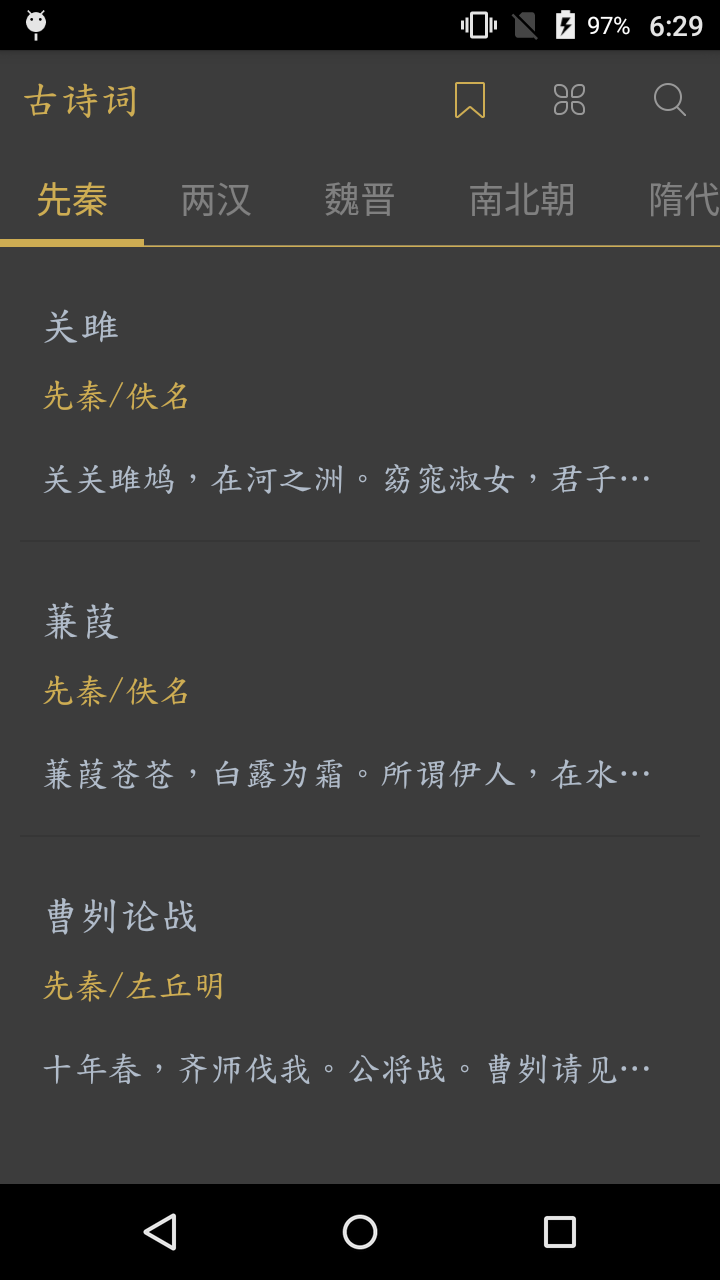Switch to the 隋代 tab
The height and width of the screenshot is (1280, 720).
(684, 200)
